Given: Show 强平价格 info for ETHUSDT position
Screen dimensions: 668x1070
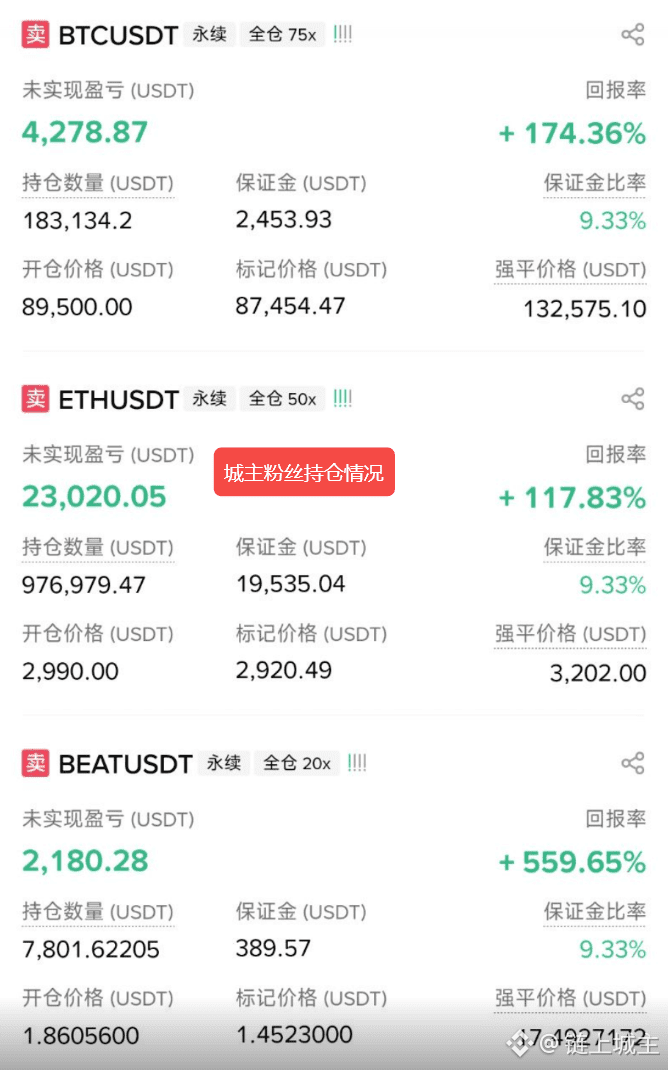Looking at the screenshot, I should click(570, 634).
